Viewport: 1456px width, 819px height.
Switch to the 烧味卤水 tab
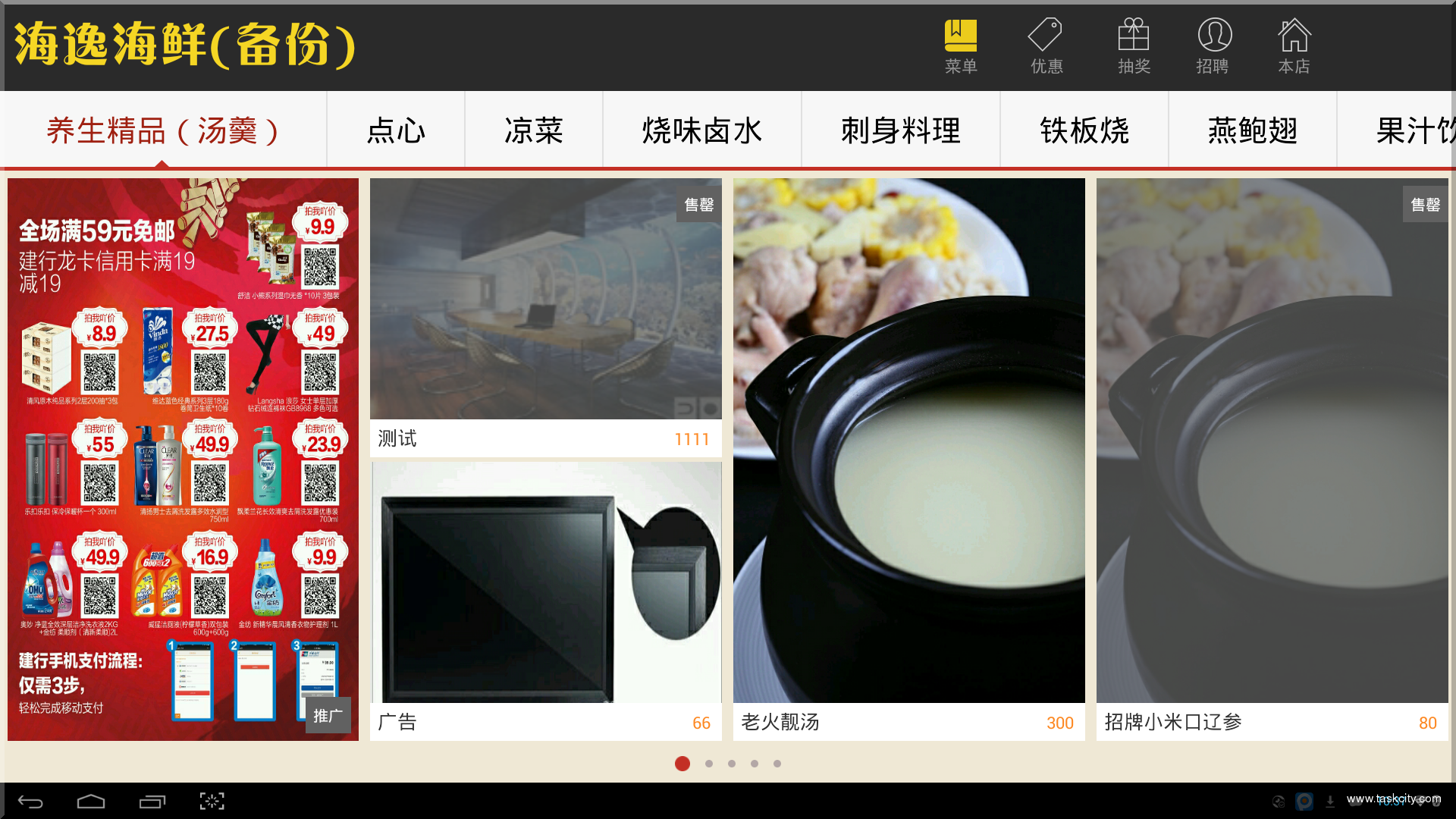point(702,130)
